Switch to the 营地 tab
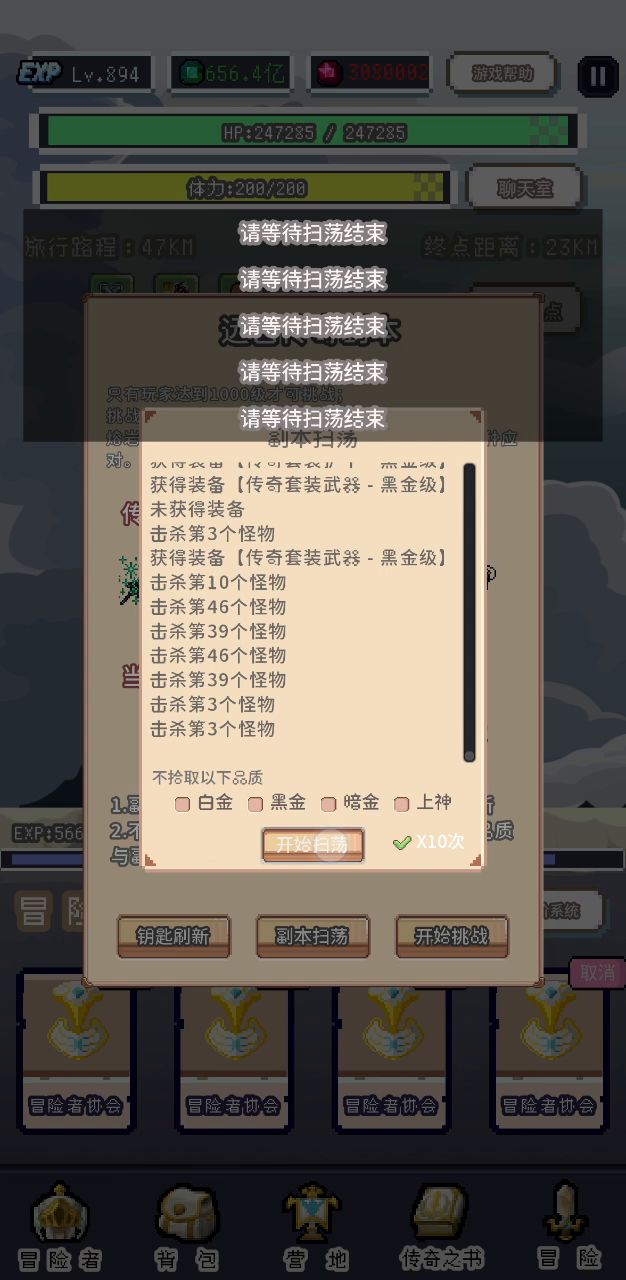The width and height of the screenshot is (626, 1280). (x=313, y=1226)
